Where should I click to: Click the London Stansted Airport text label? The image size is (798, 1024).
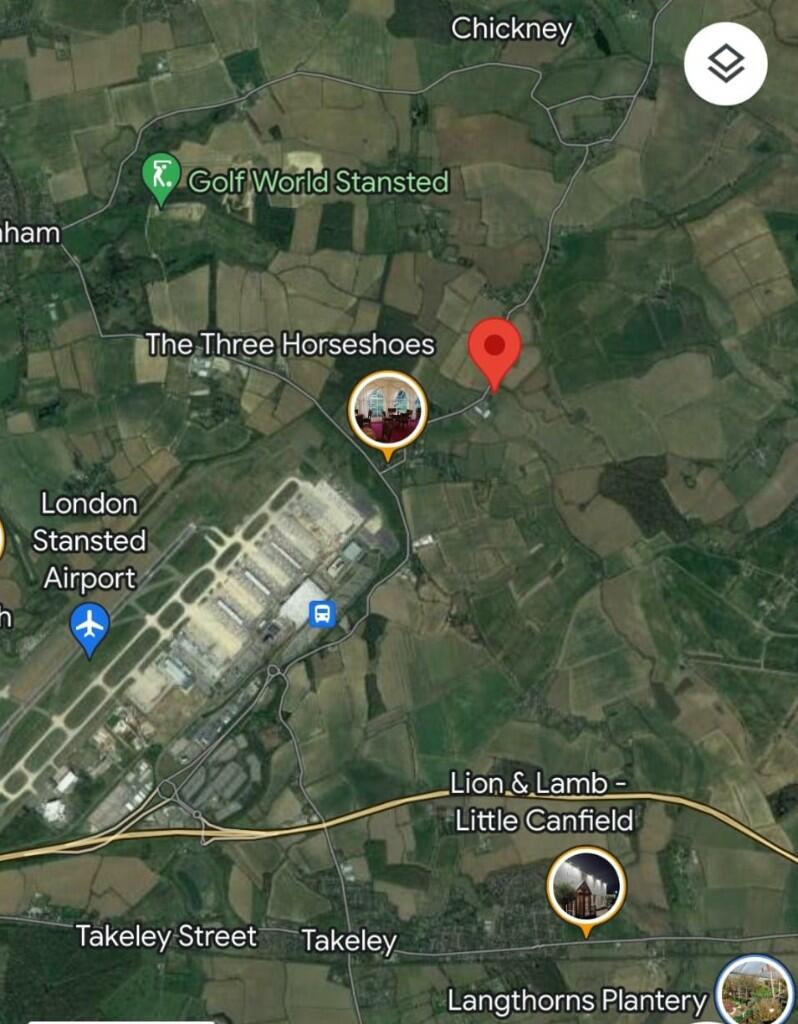(x=88, y=540)
